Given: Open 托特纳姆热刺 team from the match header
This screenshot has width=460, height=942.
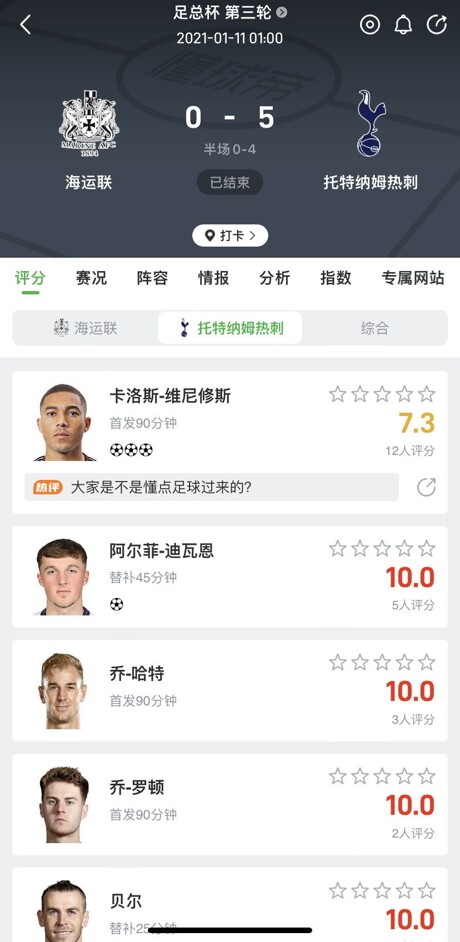Looking at the screenshot, I should click(x=371, y=140).
